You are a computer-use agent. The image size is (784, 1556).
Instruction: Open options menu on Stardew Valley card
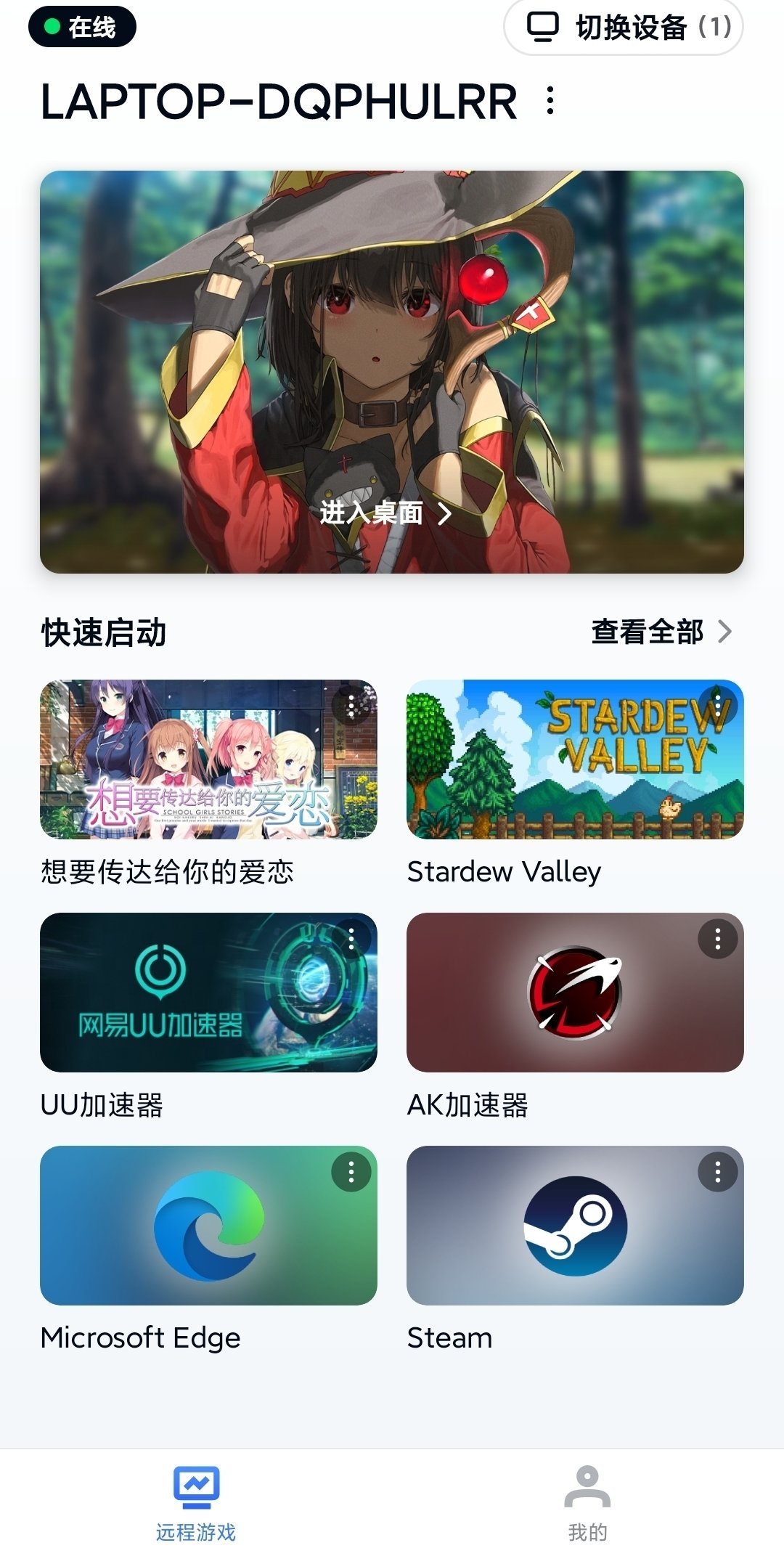coord(717,705)
